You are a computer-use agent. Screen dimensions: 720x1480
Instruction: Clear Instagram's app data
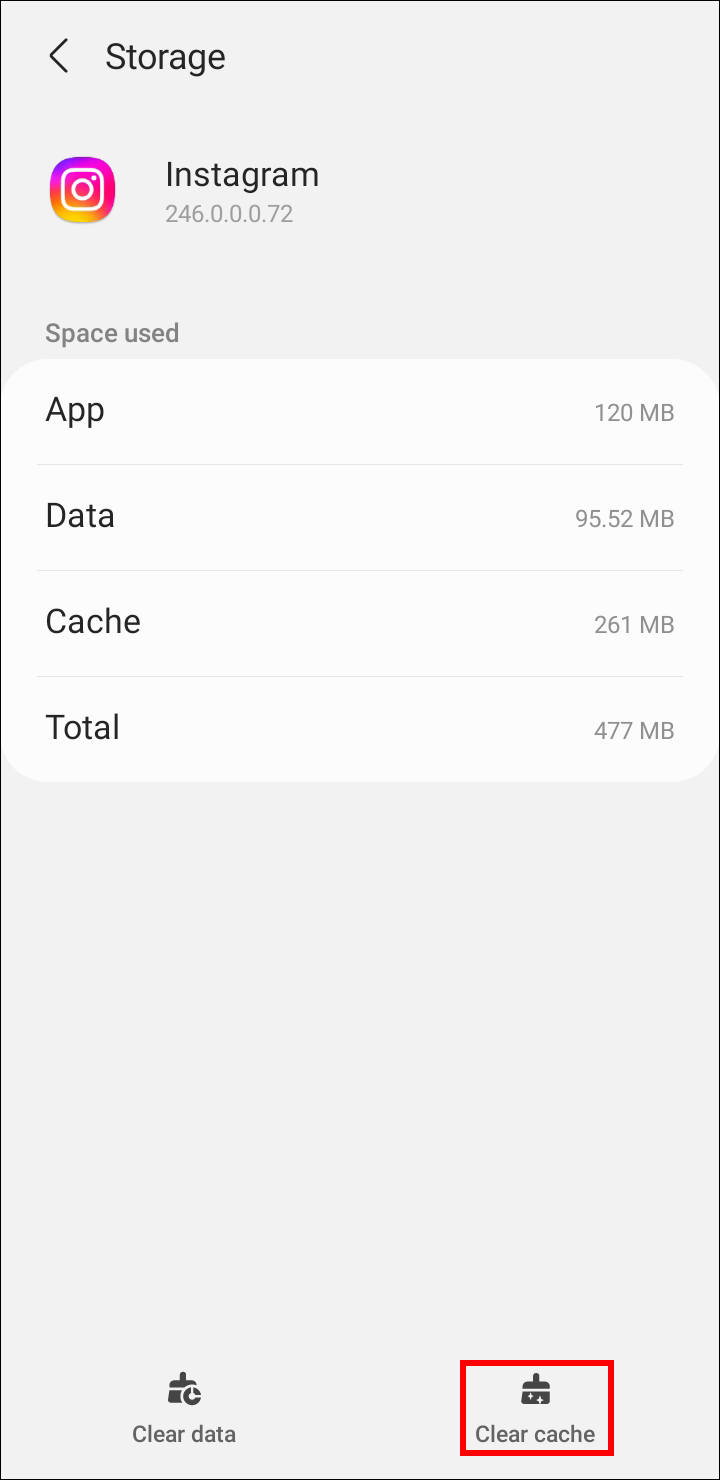tap(184, 1408)
